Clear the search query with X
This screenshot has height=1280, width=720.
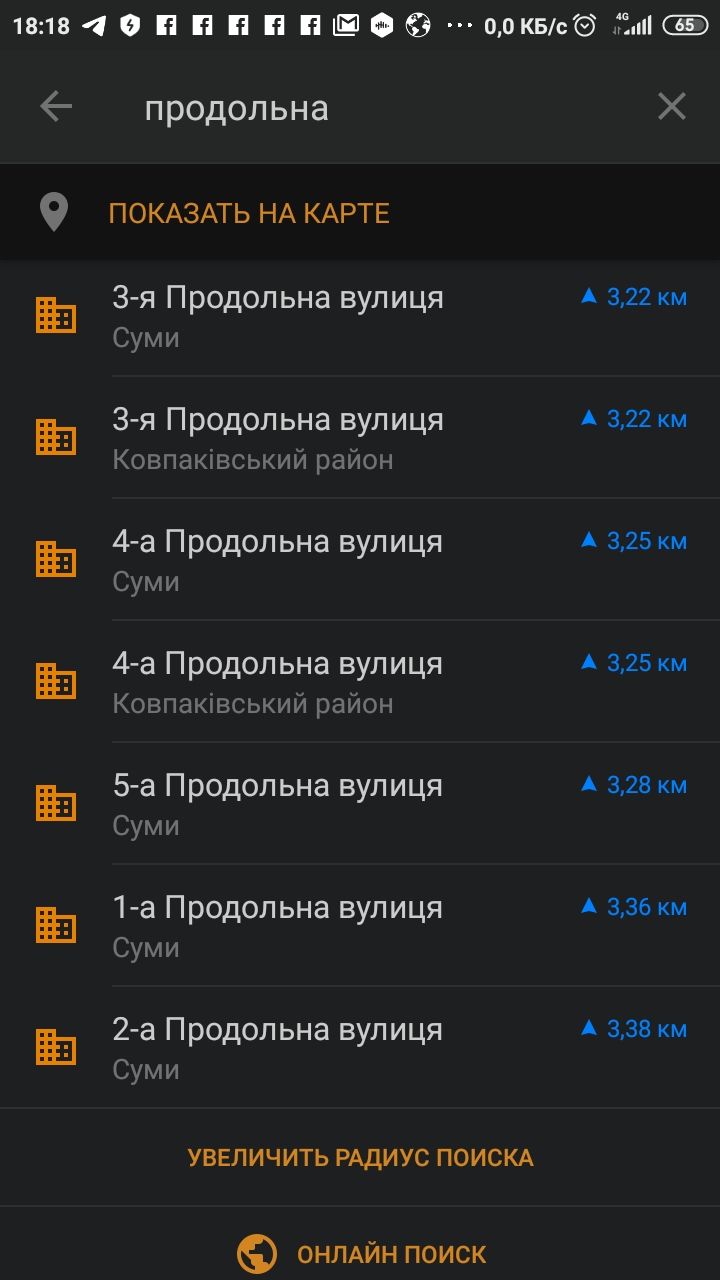(672, 106)
